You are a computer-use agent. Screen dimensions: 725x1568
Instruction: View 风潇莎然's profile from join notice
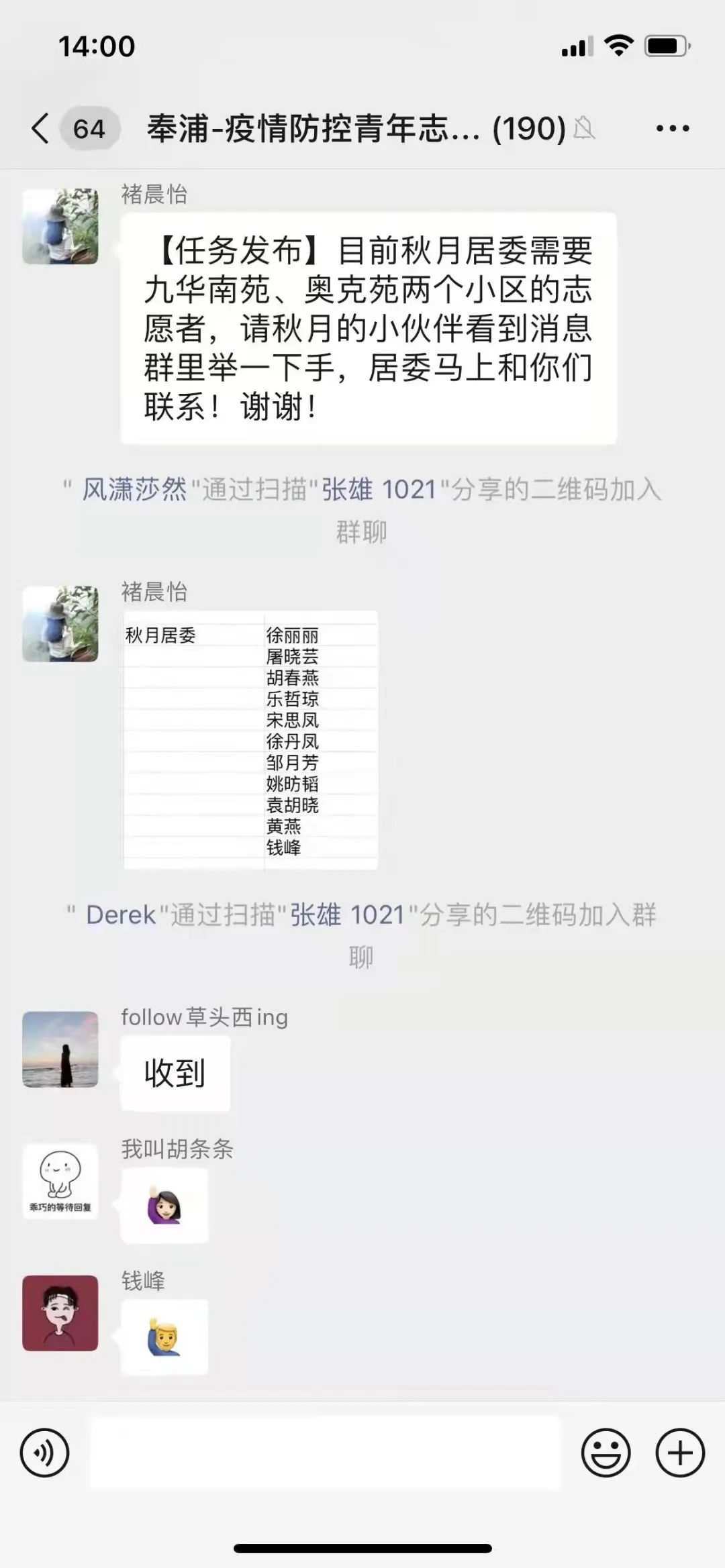tap(134, 490)
